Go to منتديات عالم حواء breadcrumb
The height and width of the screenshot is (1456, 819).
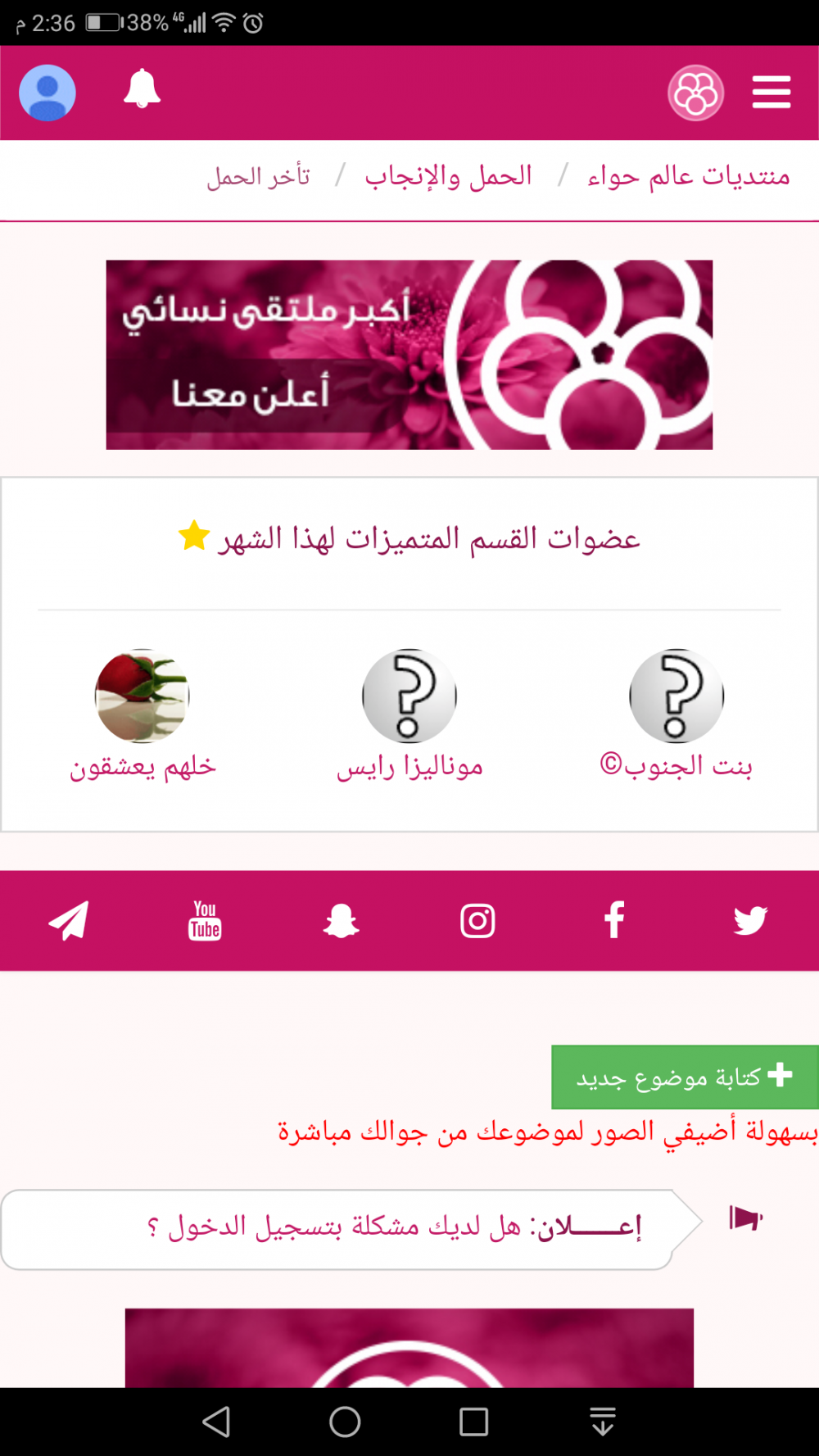688,176
